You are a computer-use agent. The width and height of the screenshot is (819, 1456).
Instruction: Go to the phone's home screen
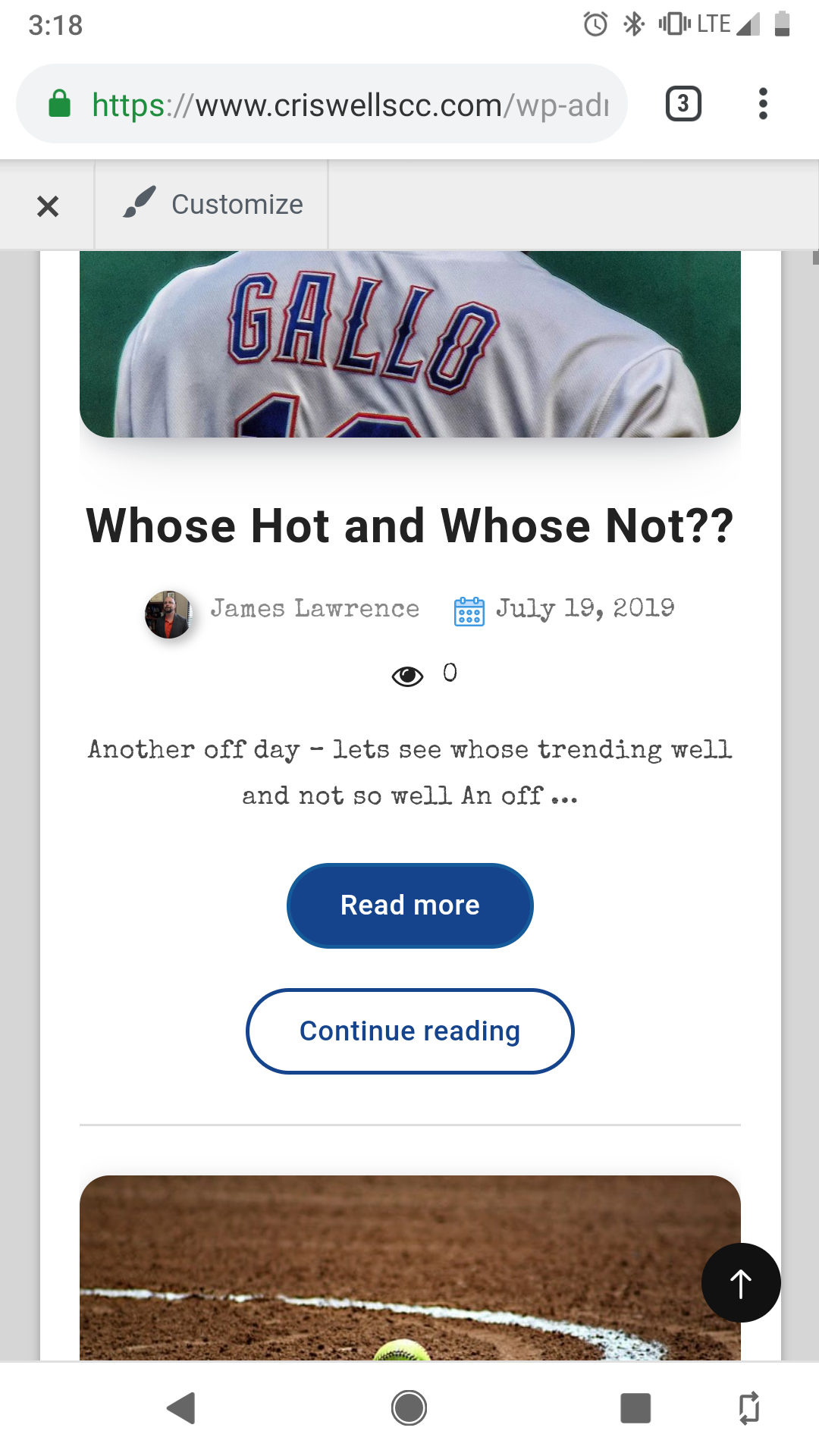pyautogui.click(x=409, y=1408)
